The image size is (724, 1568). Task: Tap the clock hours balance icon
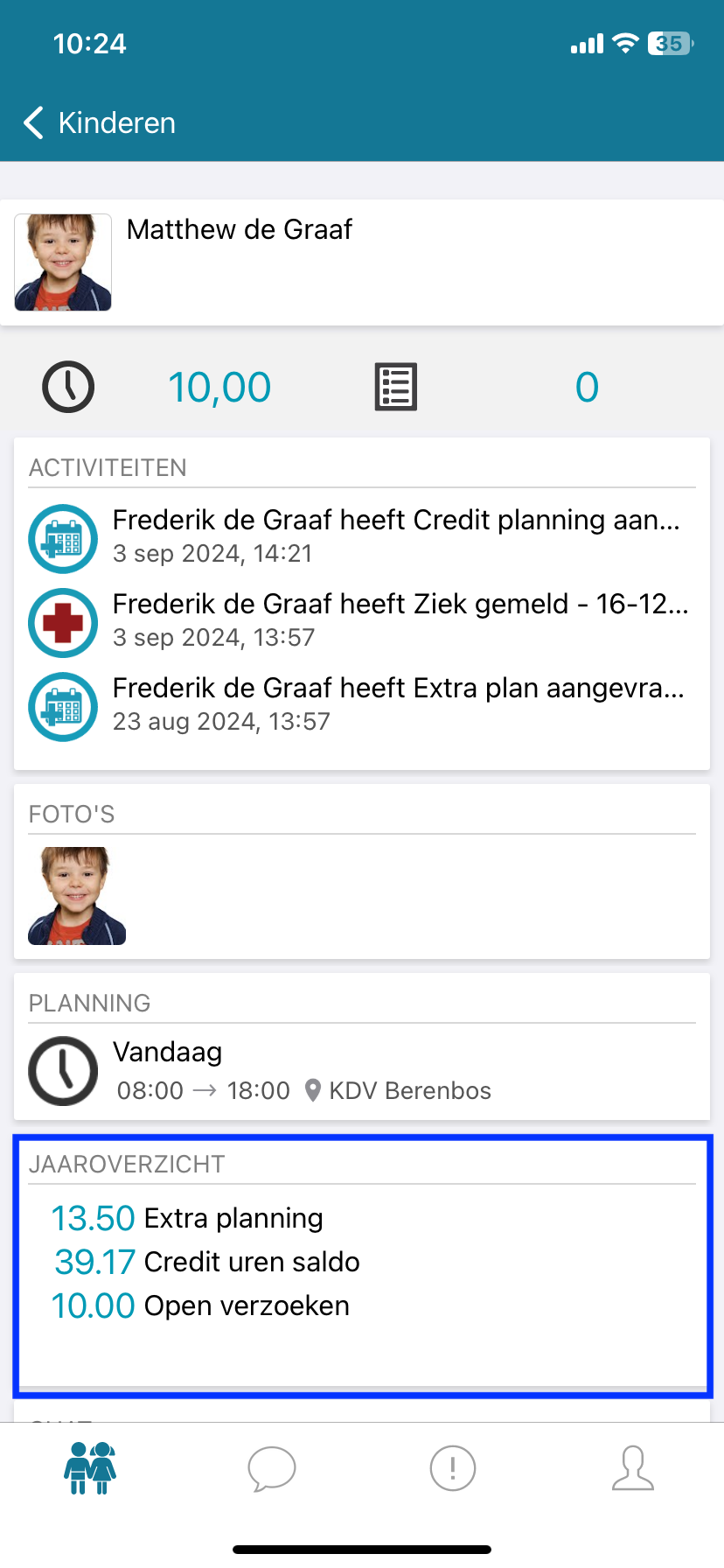68,387
